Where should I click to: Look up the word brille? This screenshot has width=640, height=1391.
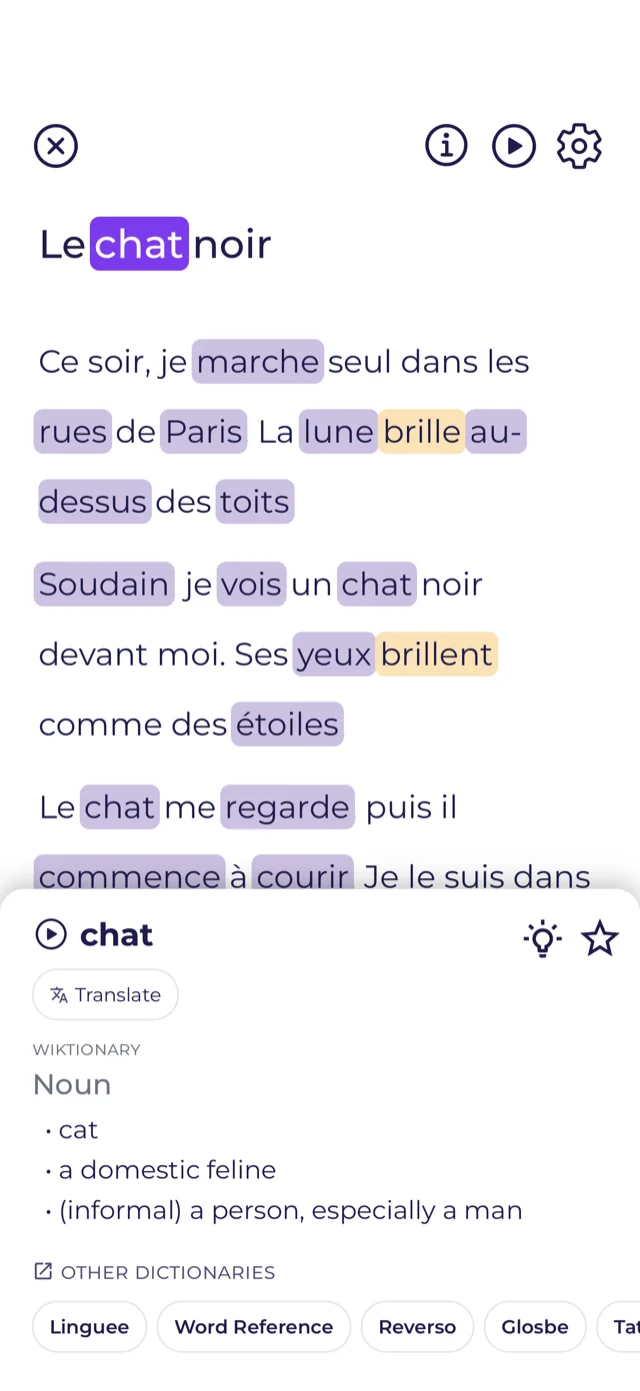[422, 431]
